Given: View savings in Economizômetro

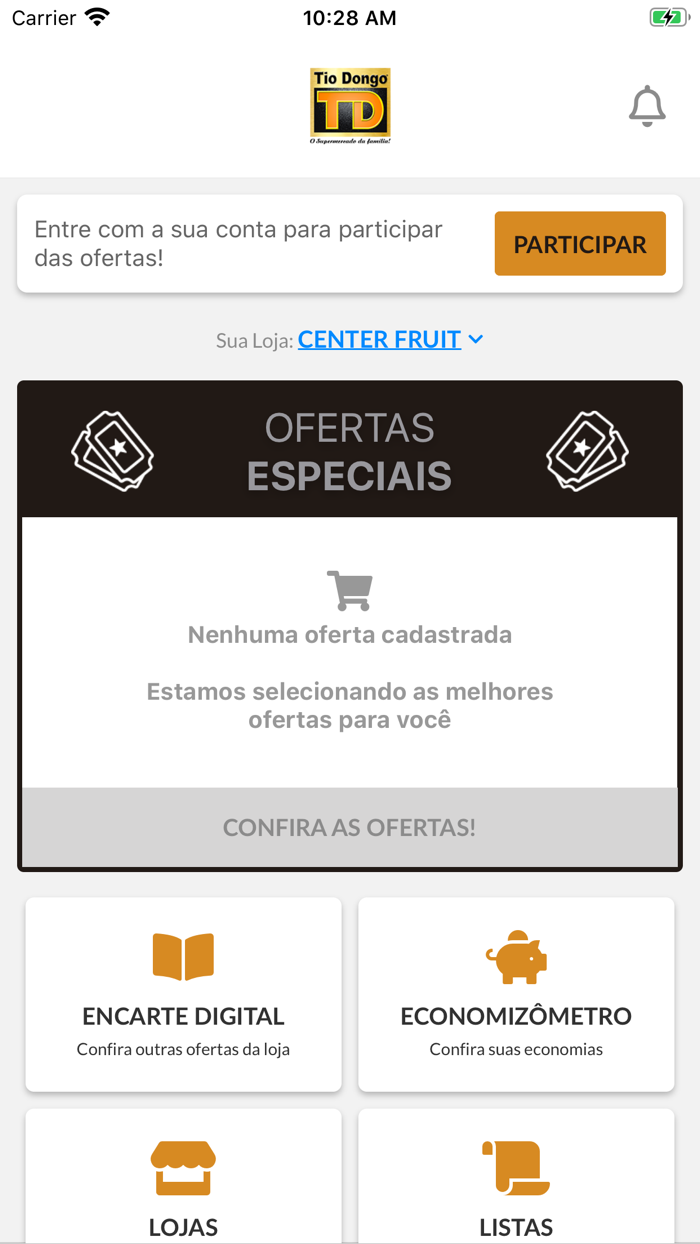Looking at the screenshot, I should coord(516,994).
